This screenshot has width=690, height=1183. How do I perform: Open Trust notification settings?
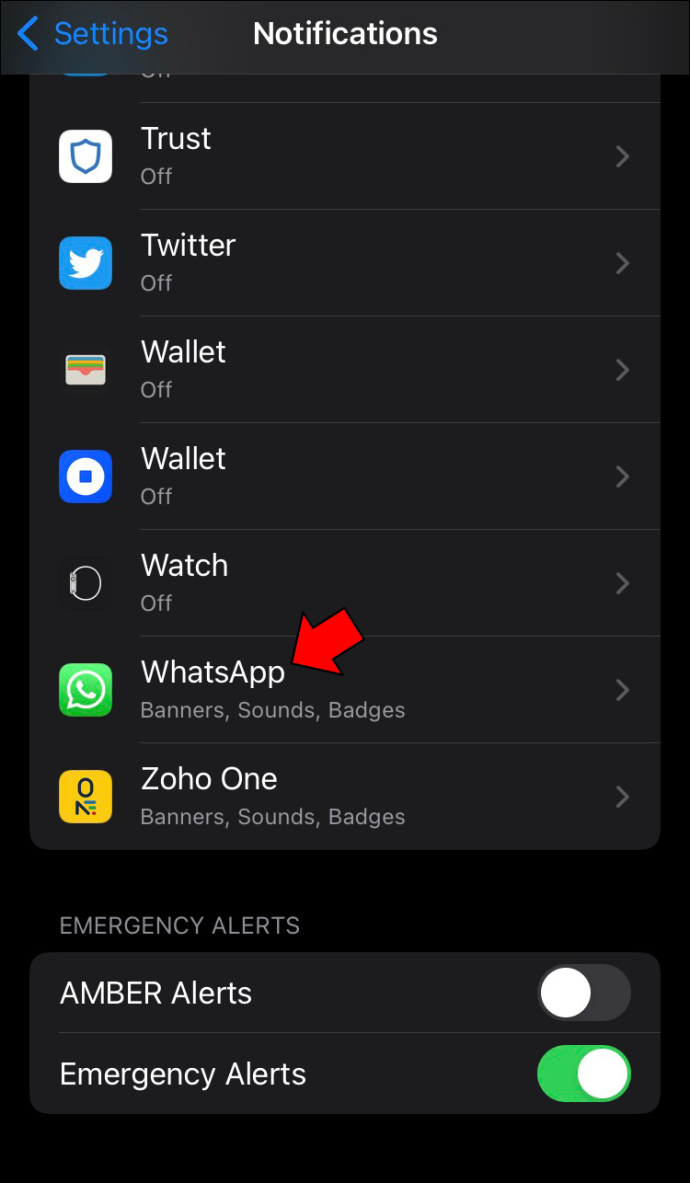coord(345,156)
